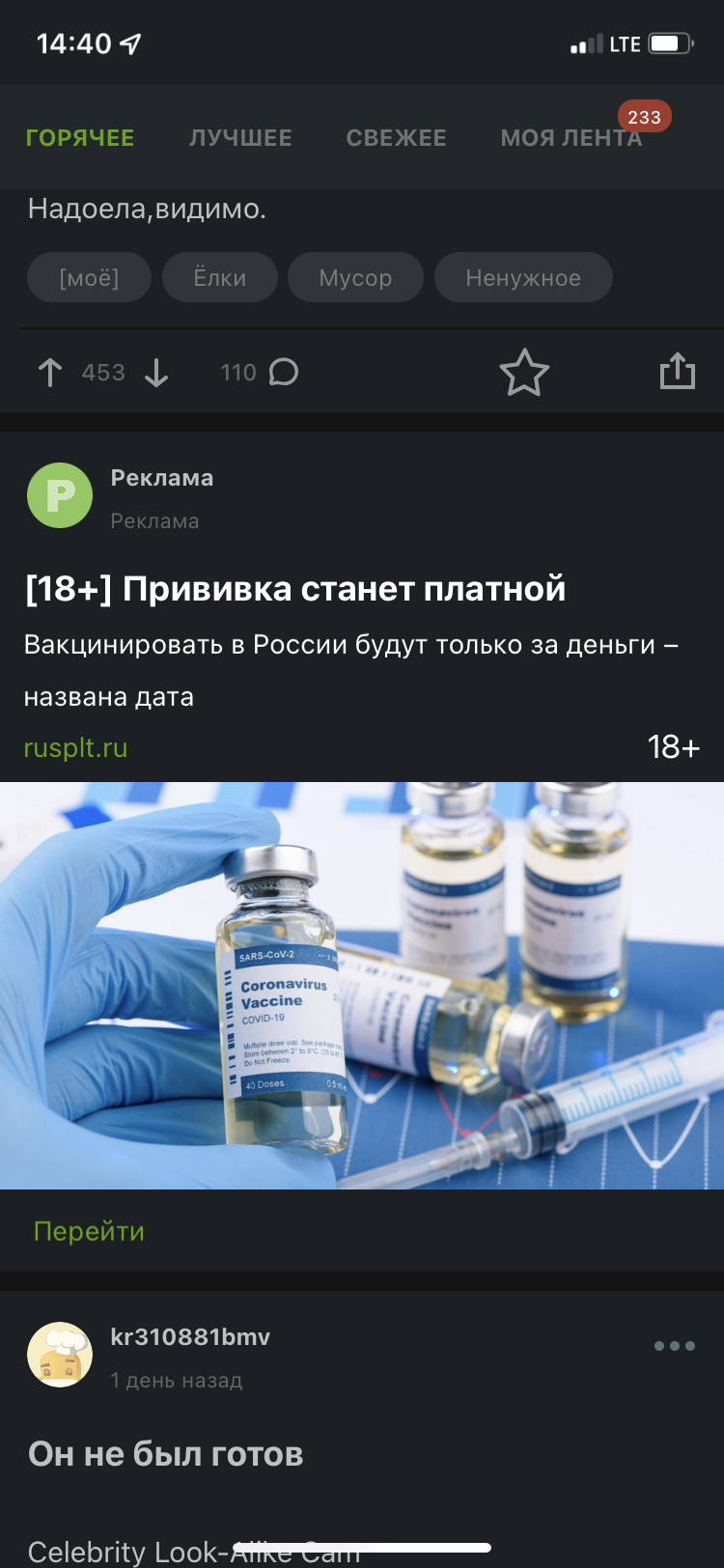Viewport: 724px width, 1568px height.
Task: Open the ad titled Прививка станет платной
Action: coord(295,589)
